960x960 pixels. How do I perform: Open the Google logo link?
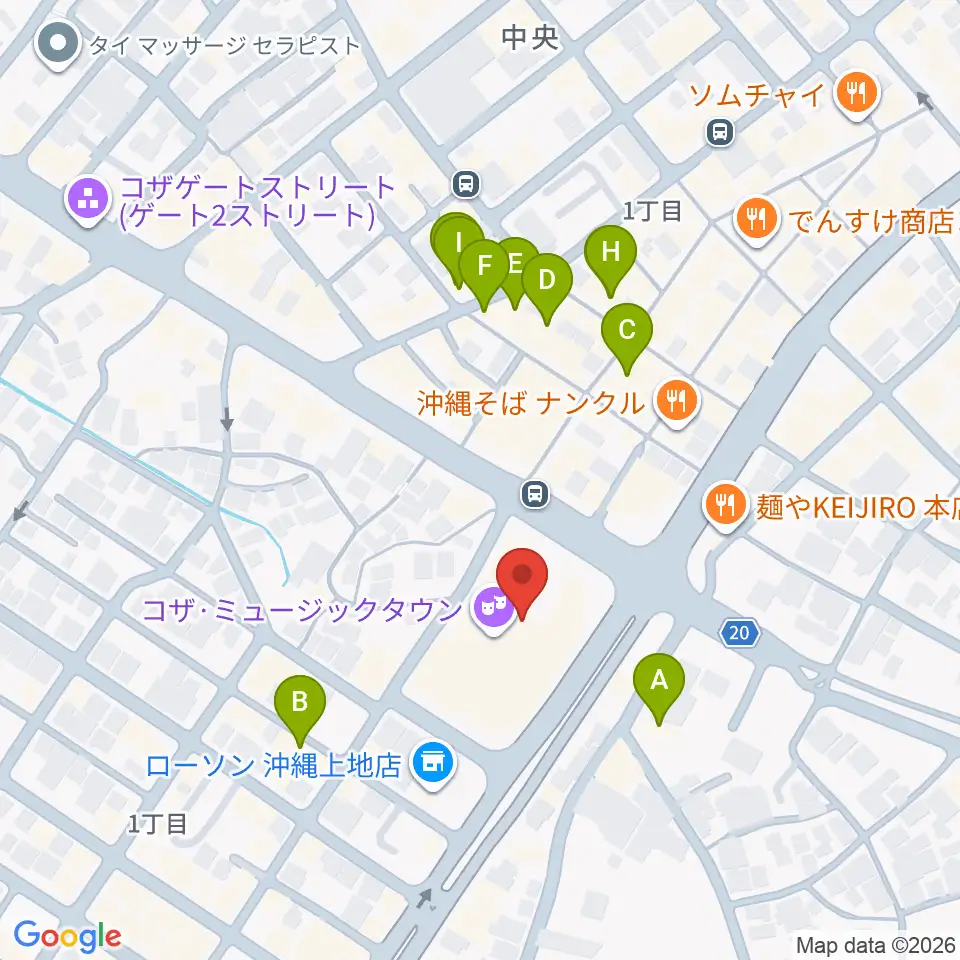click(67, 936)
